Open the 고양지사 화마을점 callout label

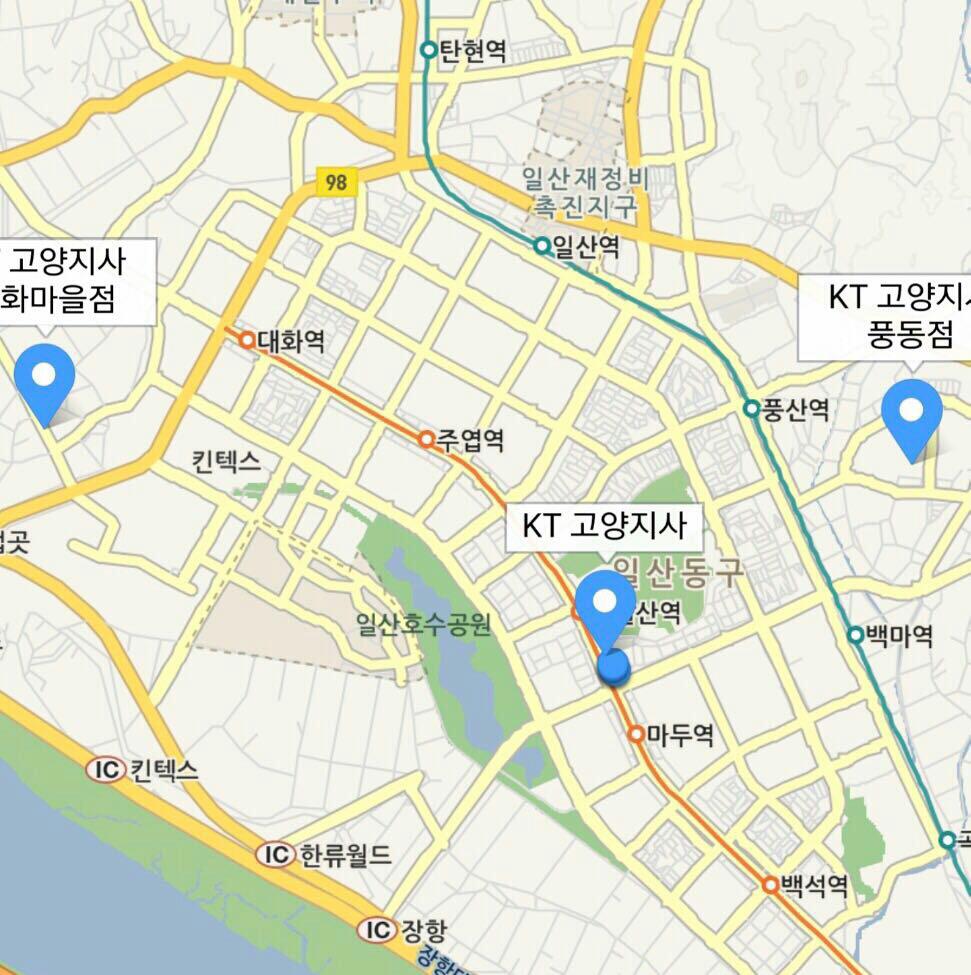point(72,280)
